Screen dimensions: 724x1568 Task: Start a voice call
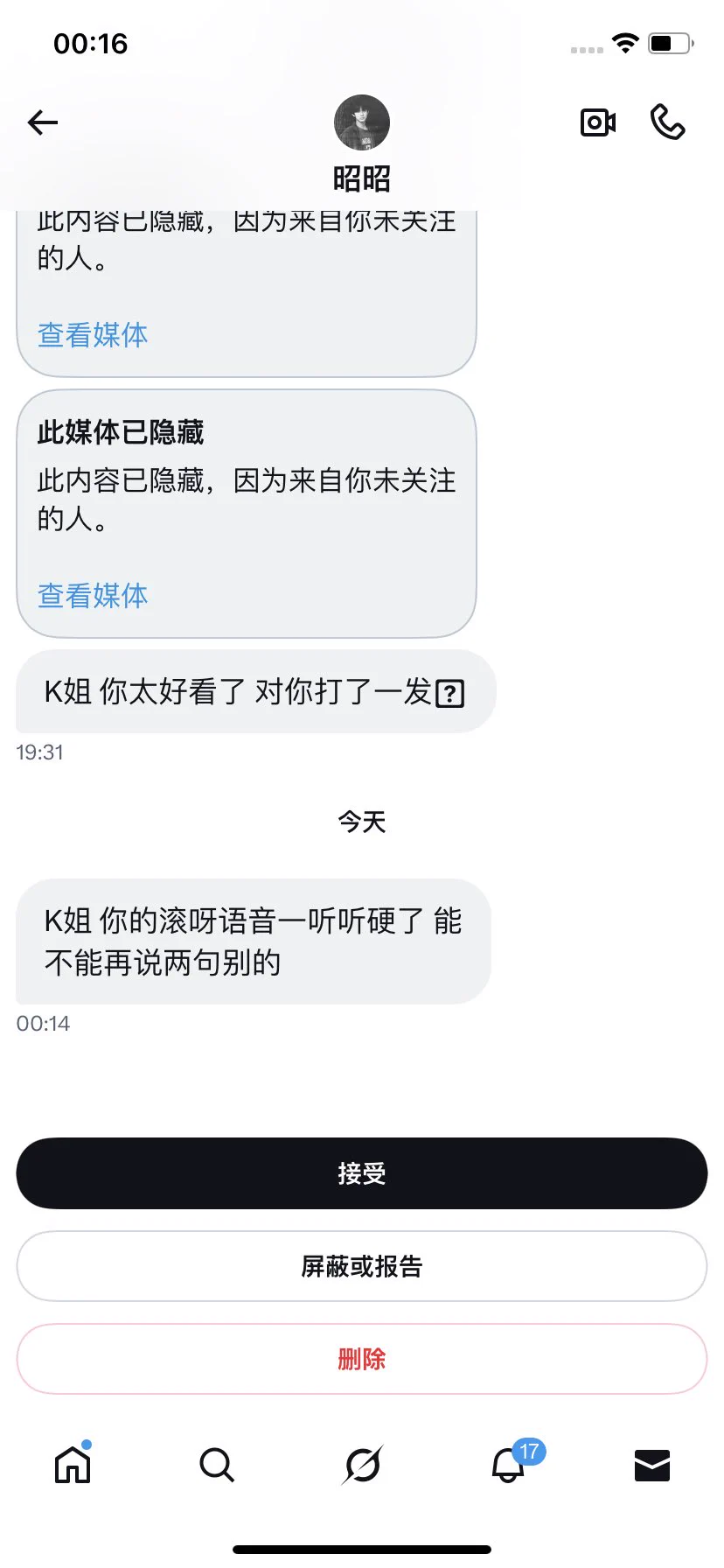point(667,122)
